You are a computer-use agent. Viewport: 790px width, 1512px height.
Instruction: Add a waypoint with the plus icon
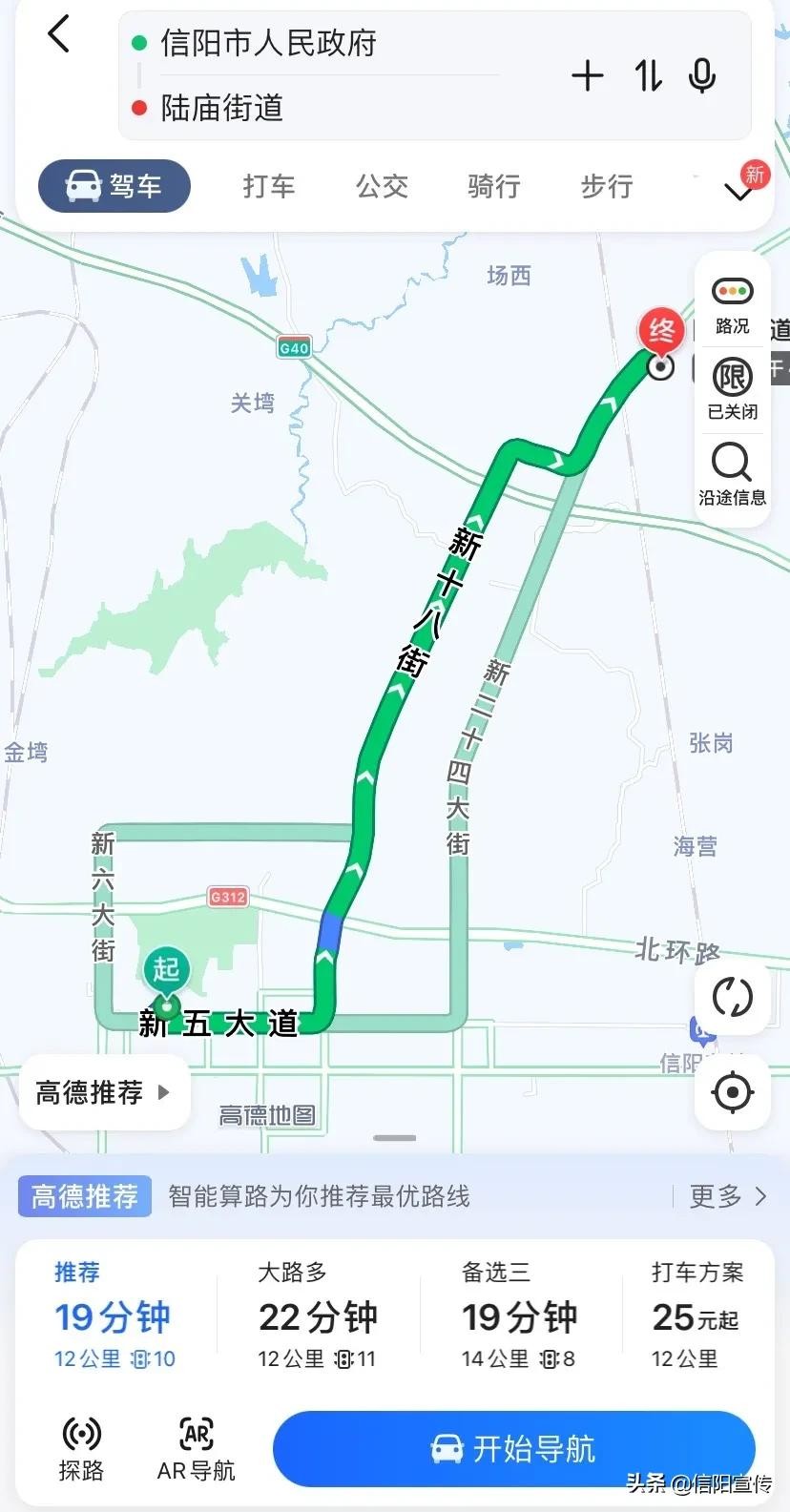[588, 76]
